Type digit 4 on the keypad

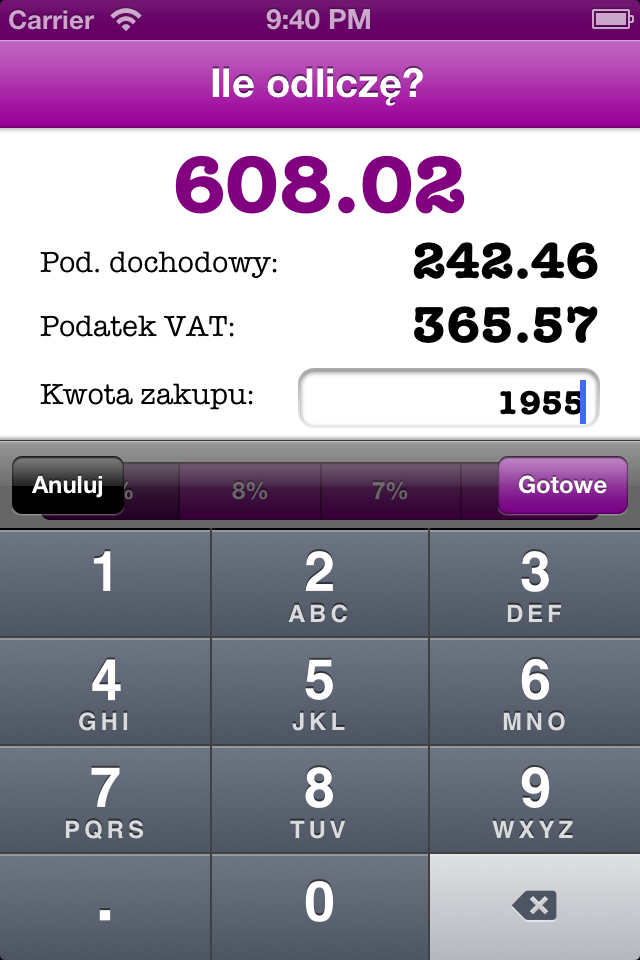coord(105,692)
